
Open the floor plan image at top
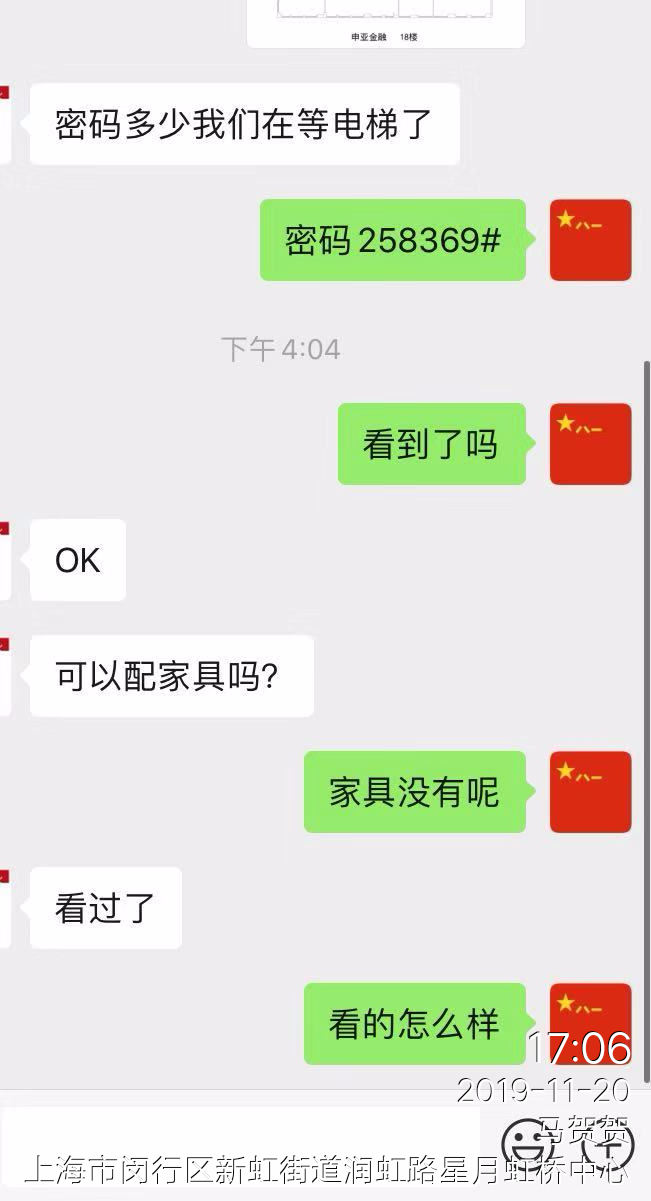click(385, 22)
